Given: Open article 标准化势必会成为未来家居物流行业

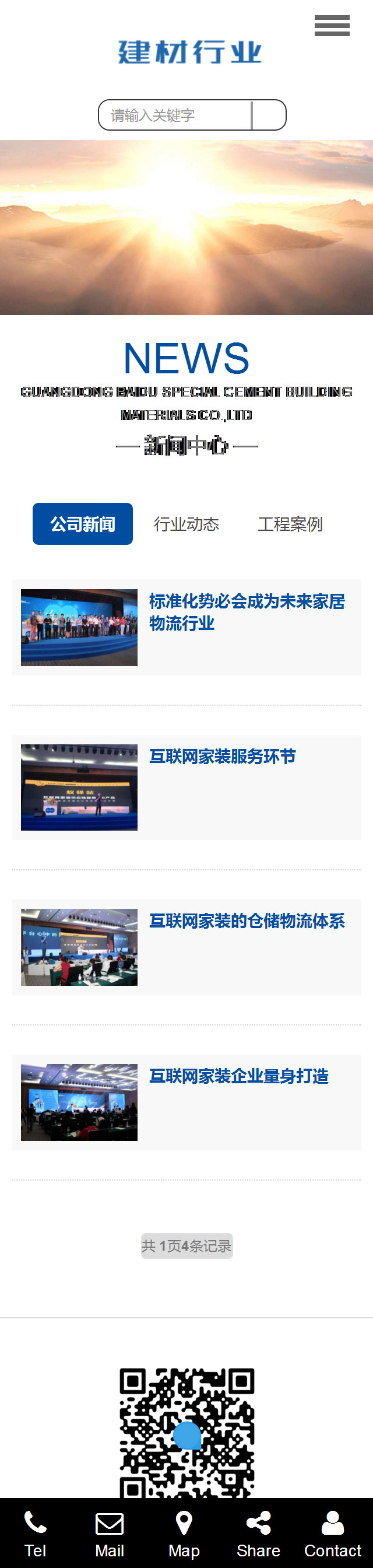Looking at the screenshot, I should coord(247,611).
